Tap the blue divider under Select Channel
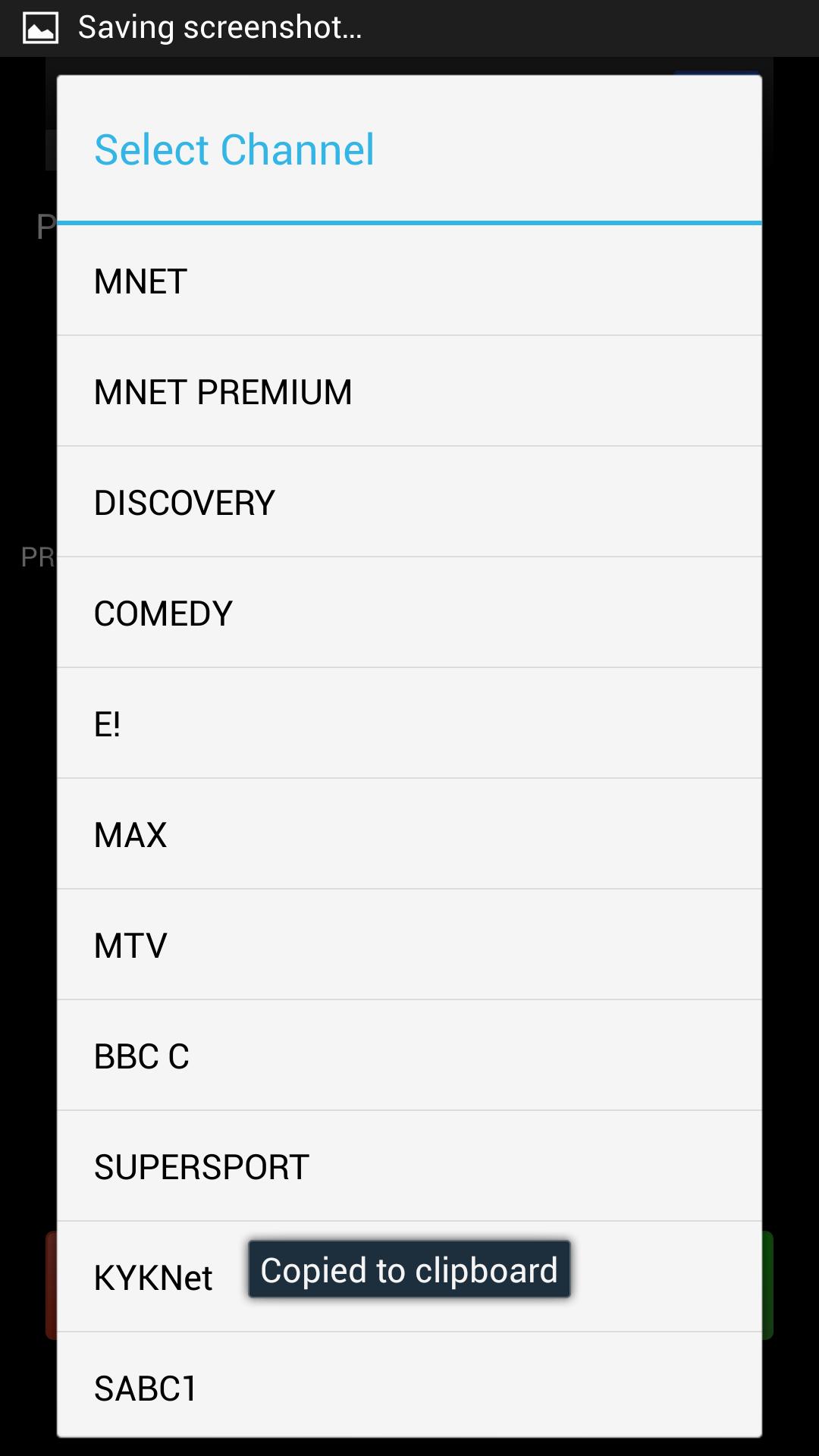Viewport: 819px width, 1456px height. click(x=409, y=222)
